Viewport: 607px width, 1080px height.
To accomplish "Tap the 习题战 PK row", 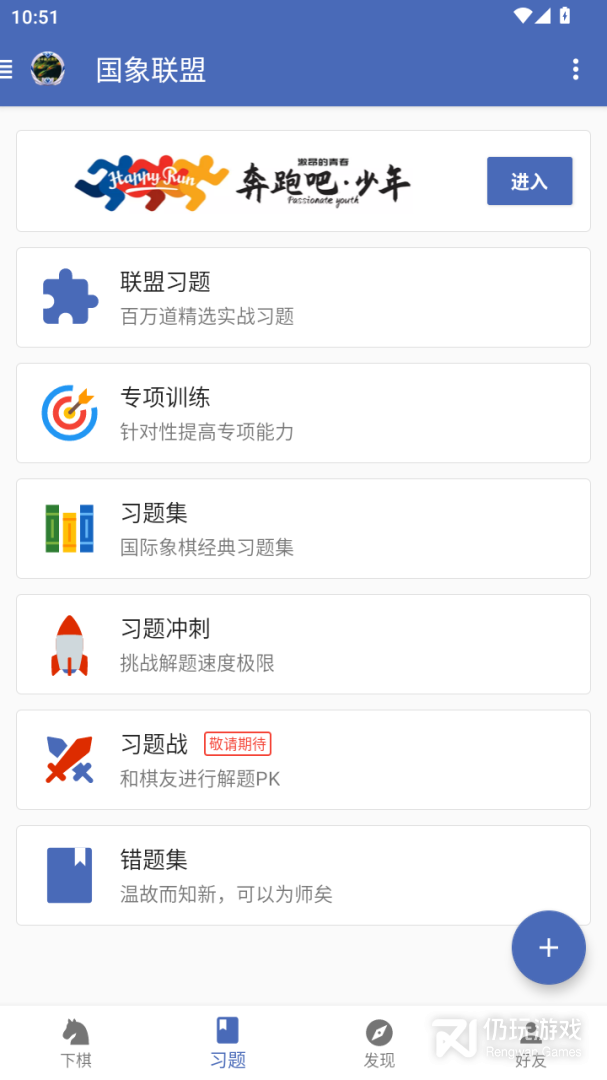I will coord(303,760).
